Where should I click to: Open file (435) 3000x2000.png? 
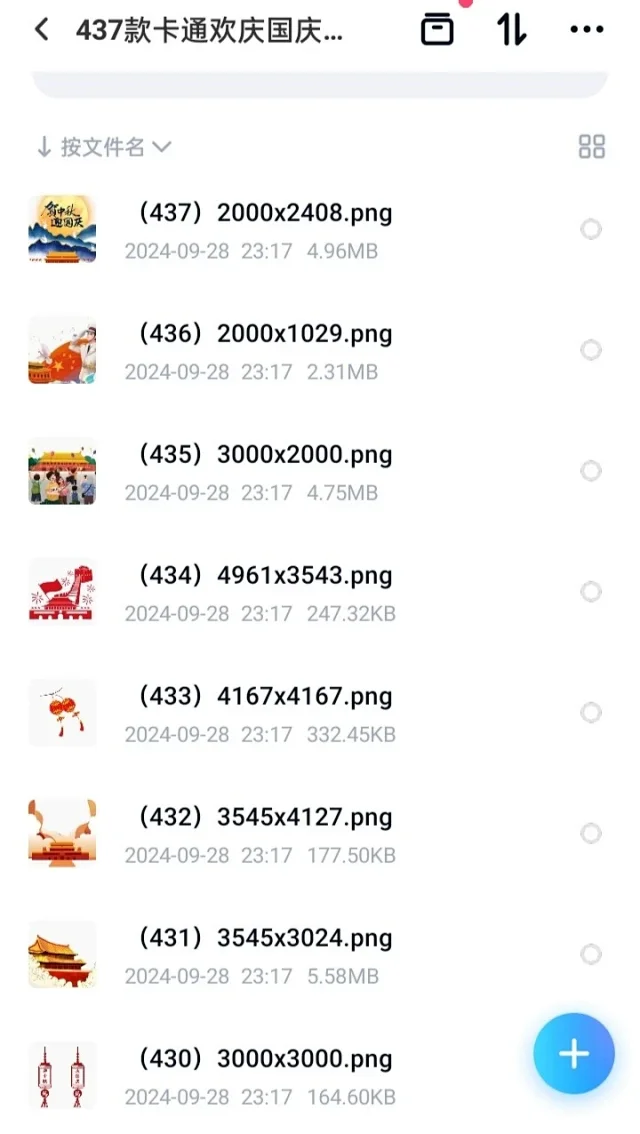264,455
